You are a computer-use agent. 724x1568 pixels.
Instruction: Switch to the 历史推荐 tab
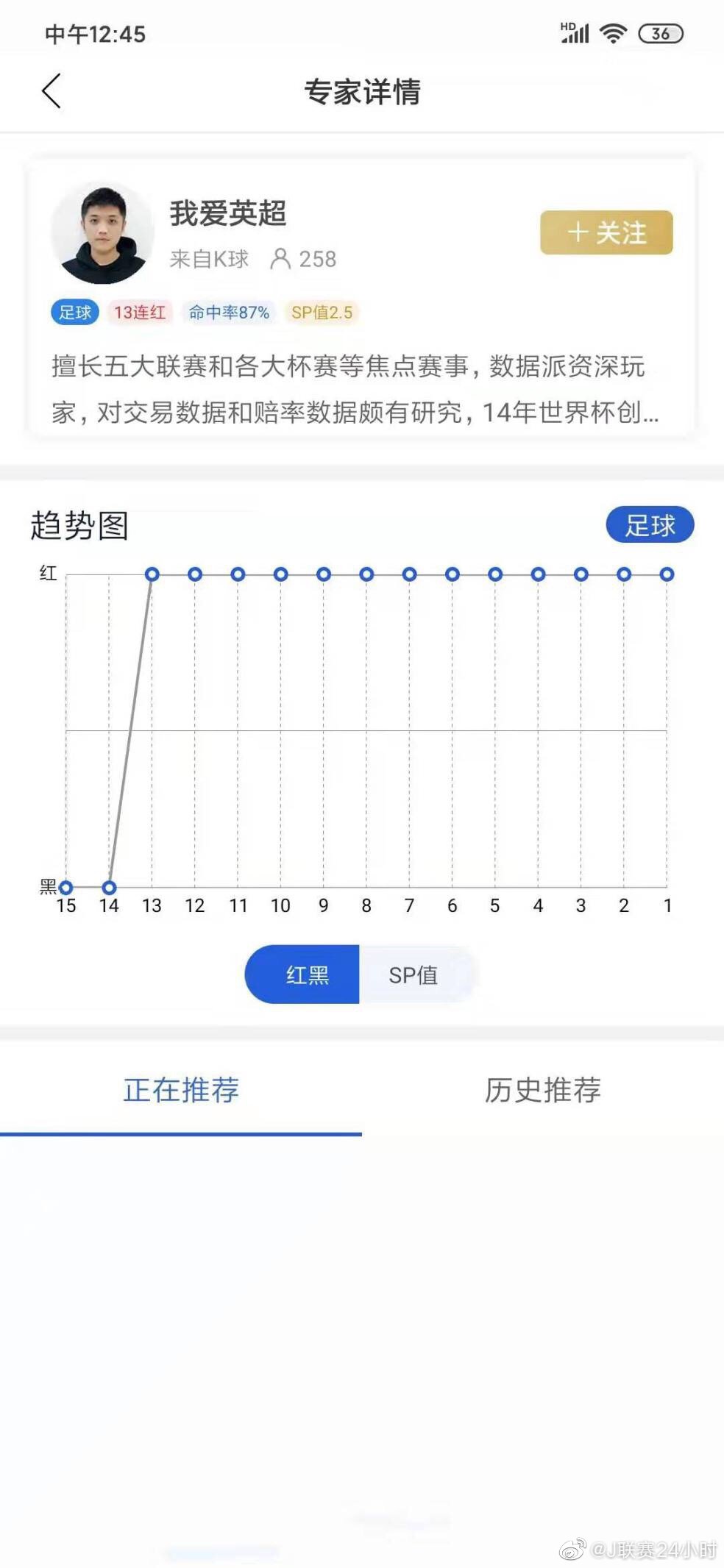pyautogui.click(x=543, y=1091)
